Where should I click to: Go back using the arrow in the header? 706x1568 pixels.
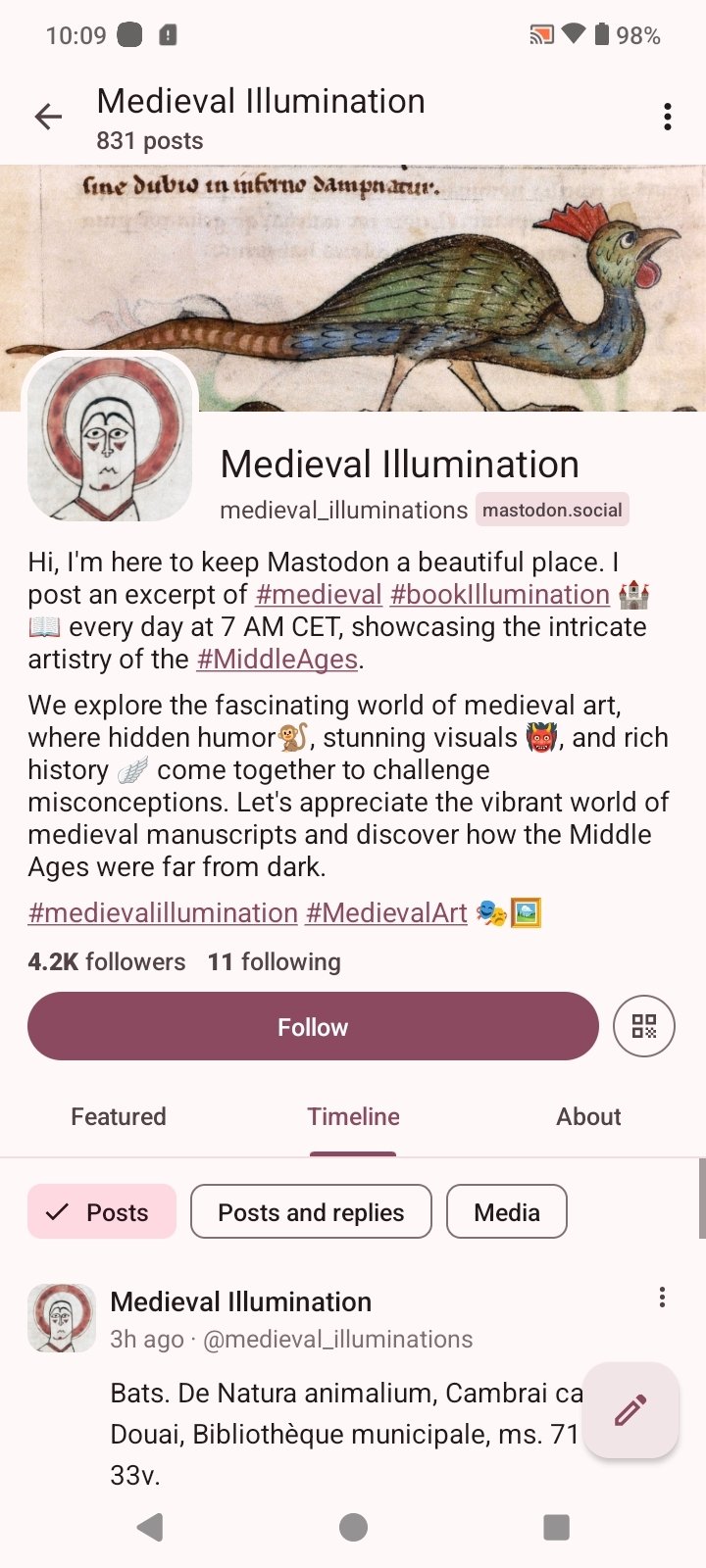pos(48,117)
